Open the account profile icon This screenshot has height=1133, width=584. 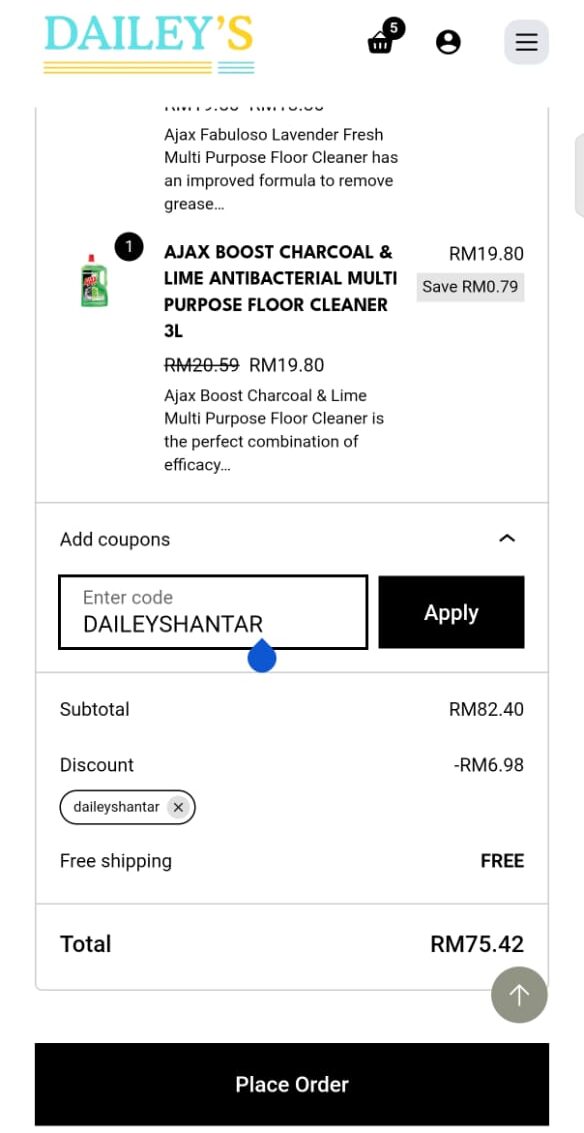448,42
